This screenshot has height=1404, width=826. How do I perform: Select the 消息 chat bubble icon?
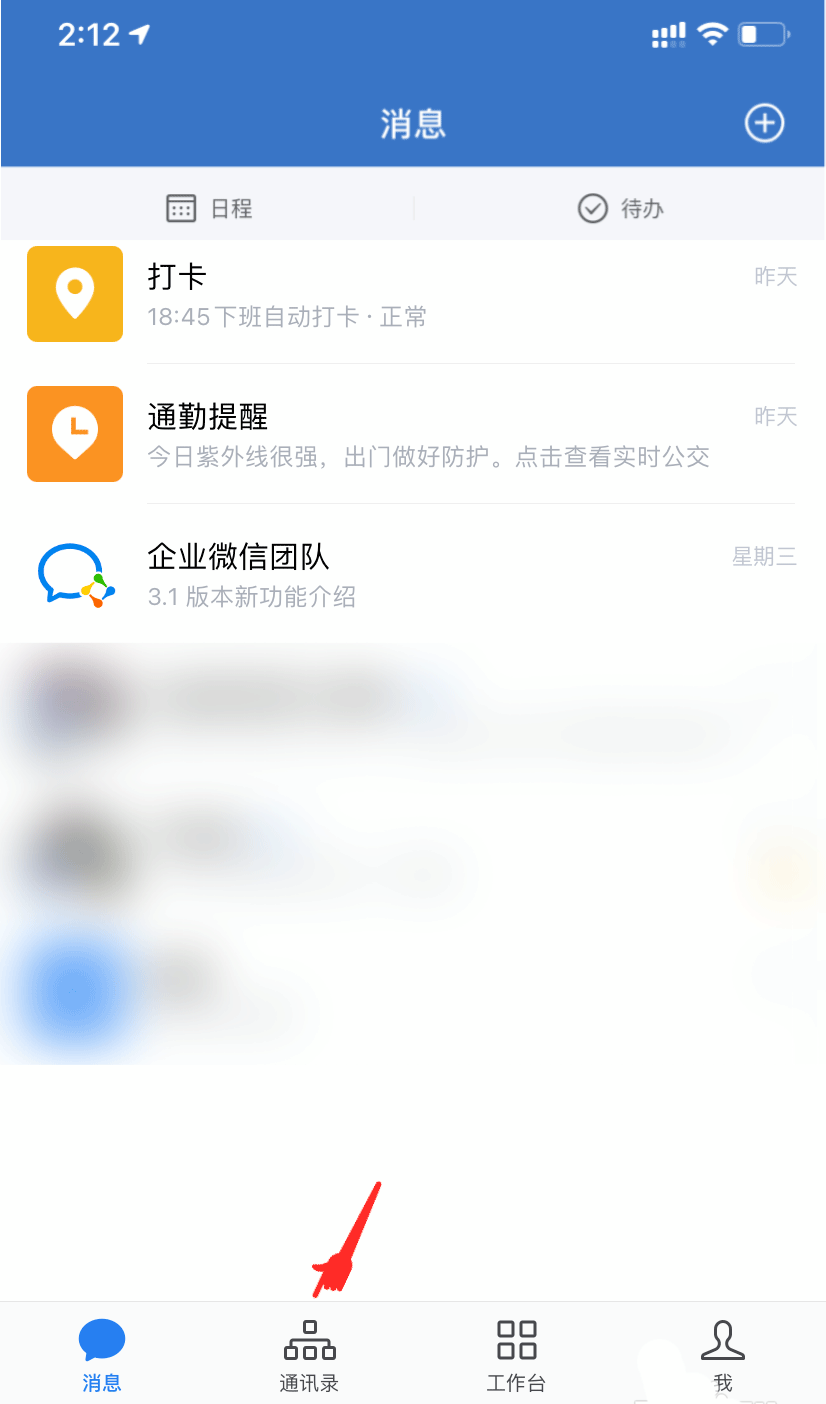click(x=101, y=1340)
